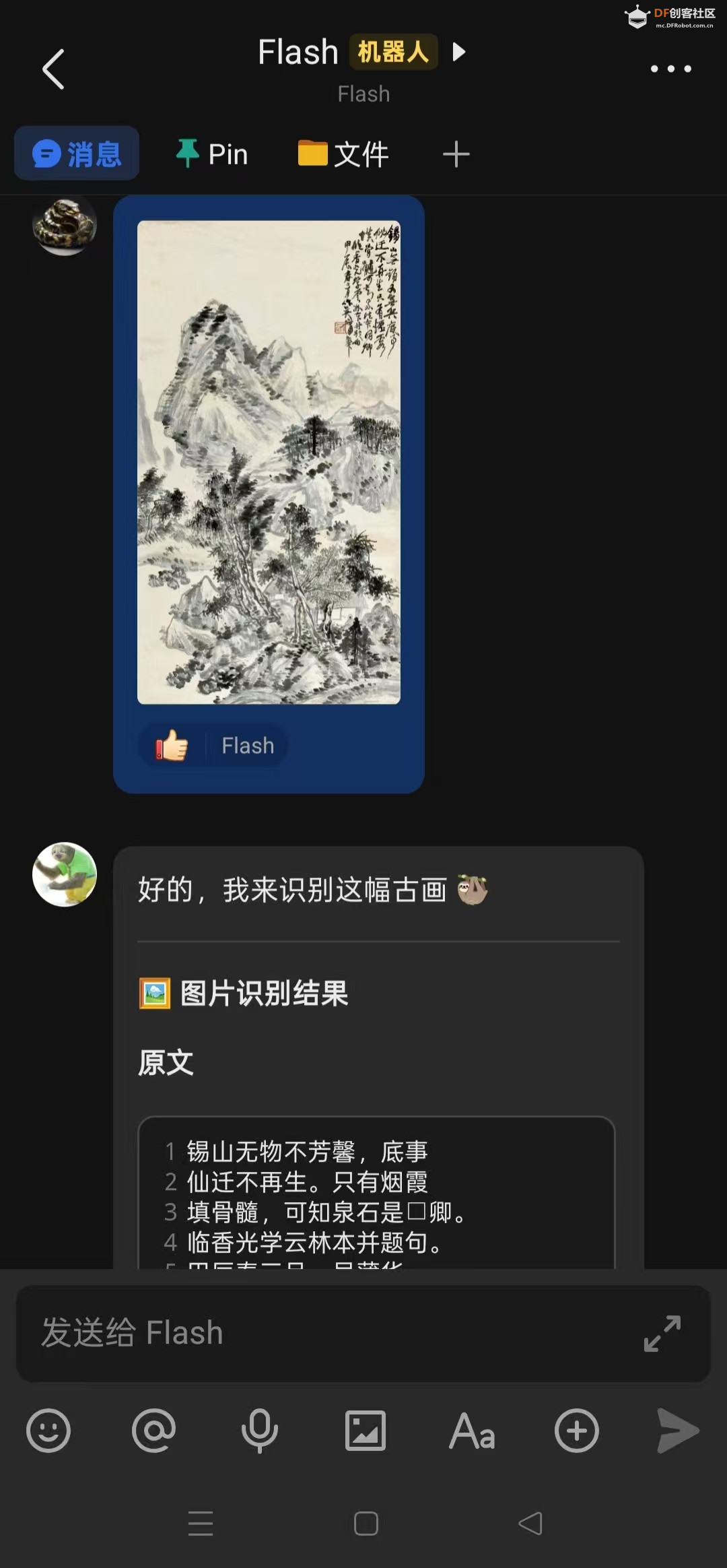Open the ink landscape painting image
This screenshot has width=727, height=1568.
(269, 462)
